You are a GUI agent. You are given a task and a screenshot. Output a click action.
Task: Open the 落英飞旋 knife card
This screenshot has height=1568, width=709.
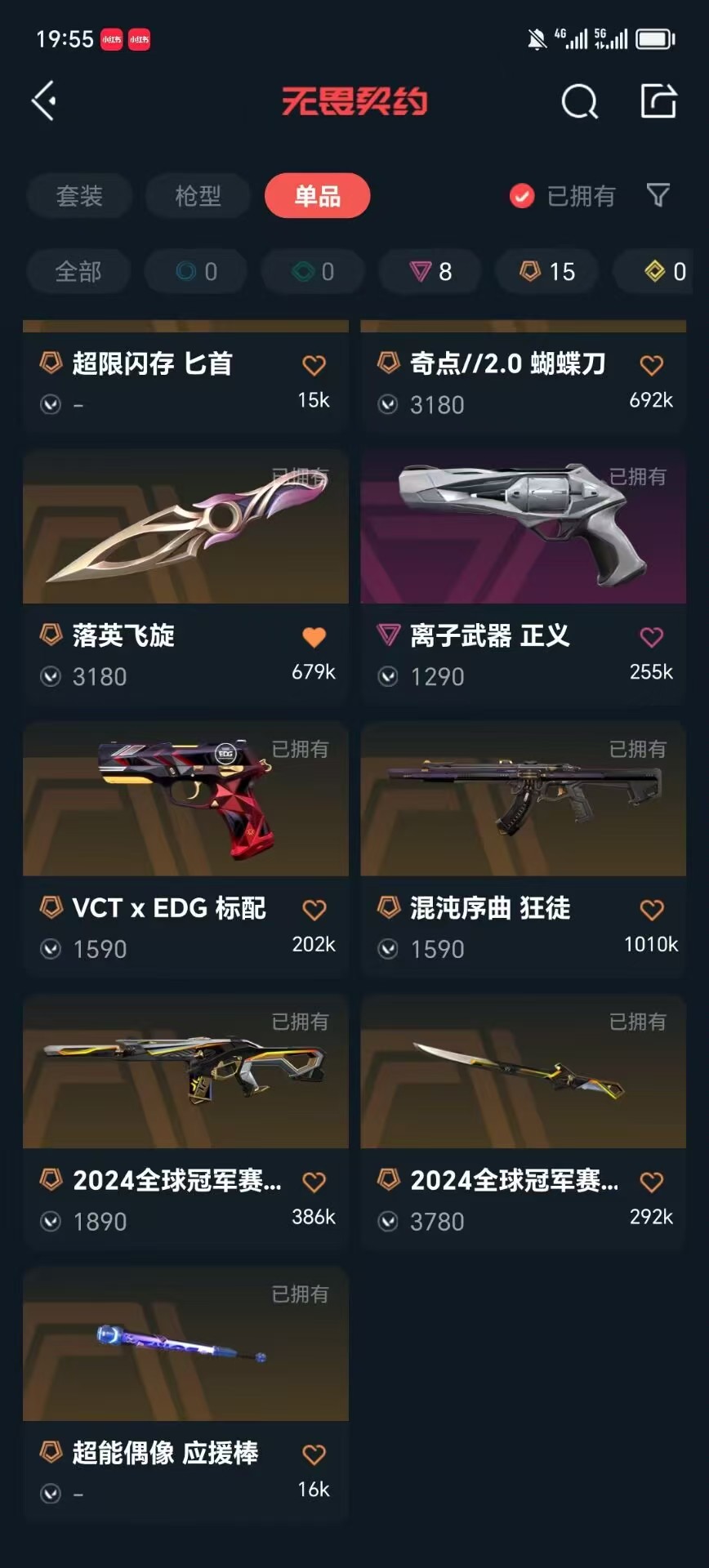(186, 577)
